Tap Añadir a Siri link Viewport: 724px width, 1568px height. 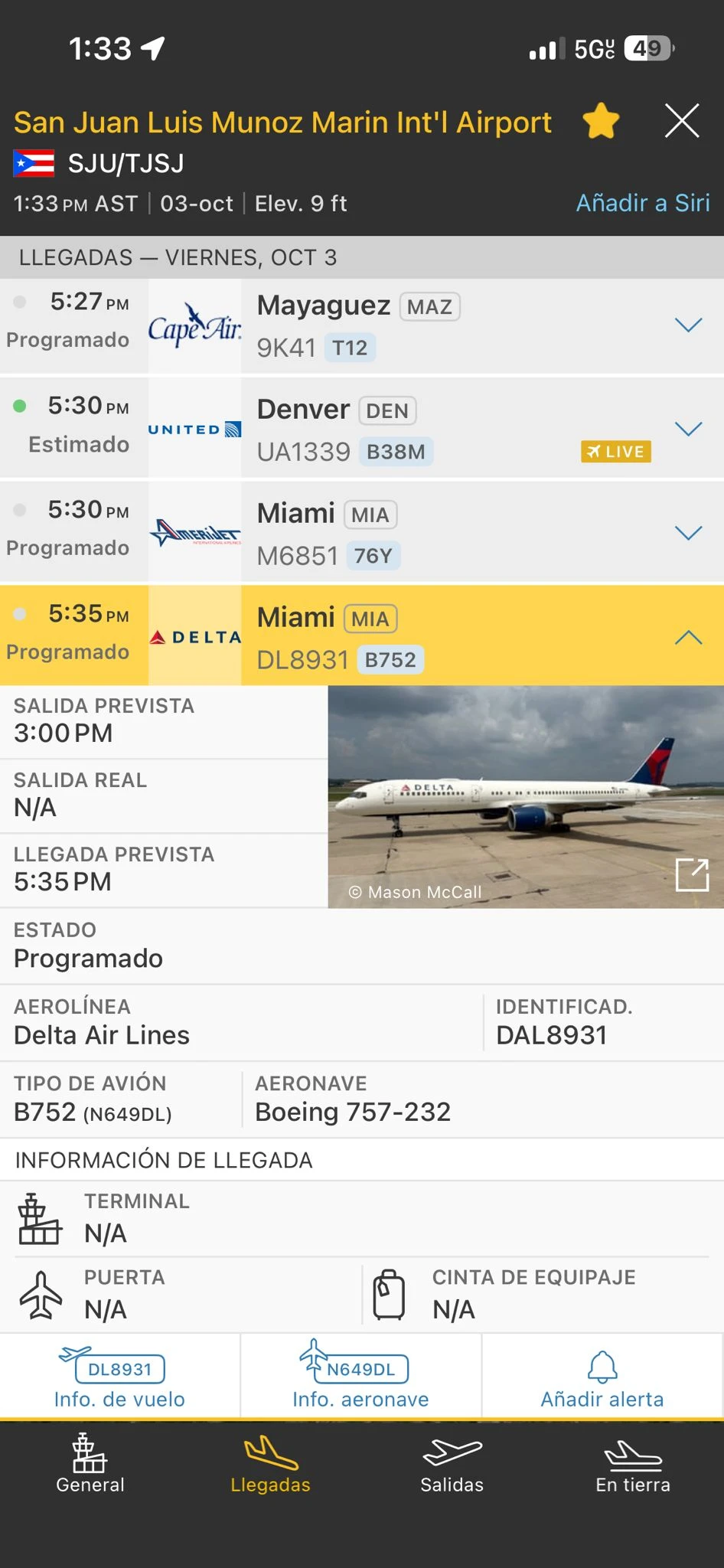coord(642,203)
